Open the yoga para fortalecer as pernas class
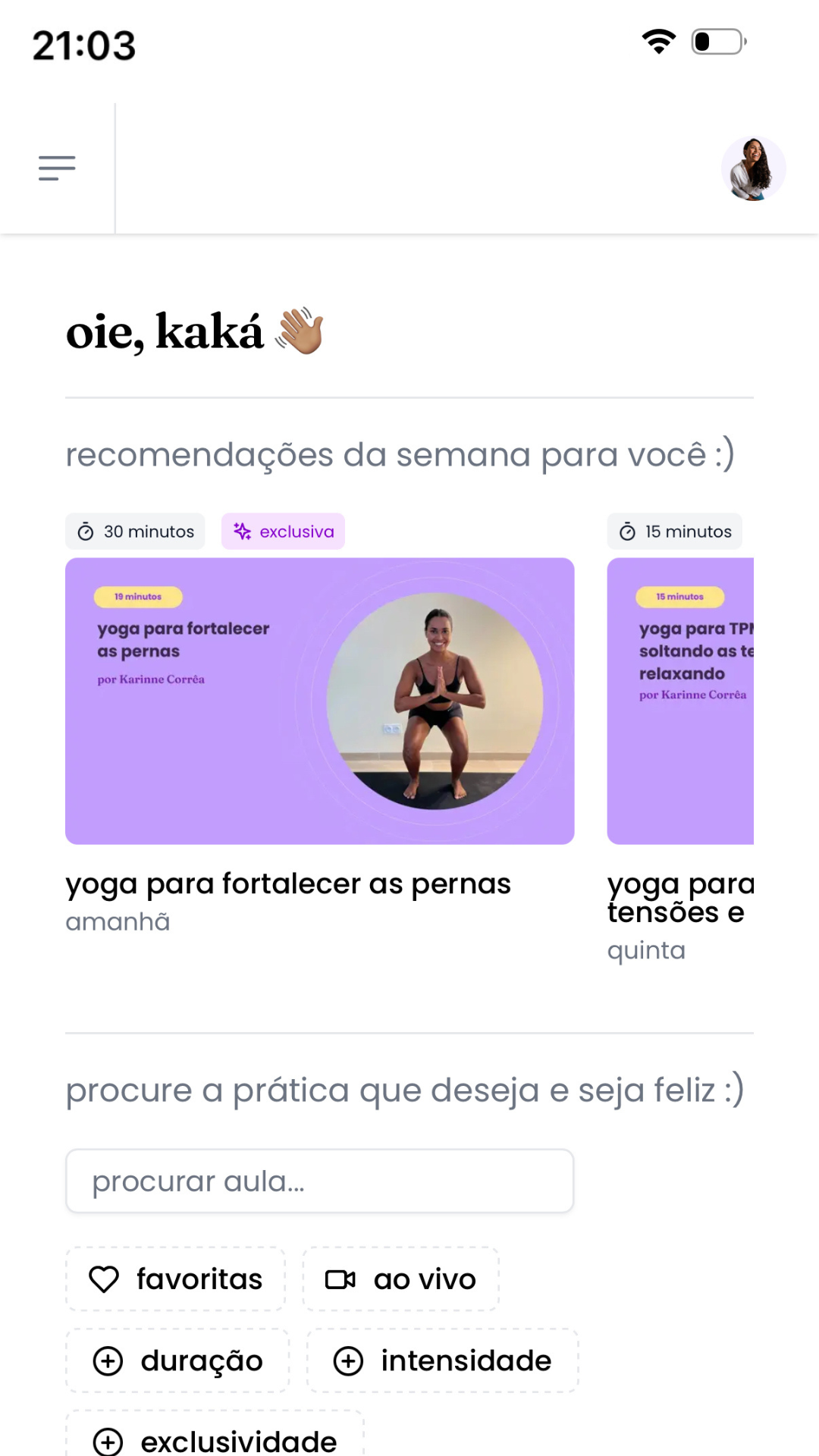Screen dimensions: 819x1456 coord(319,701)
